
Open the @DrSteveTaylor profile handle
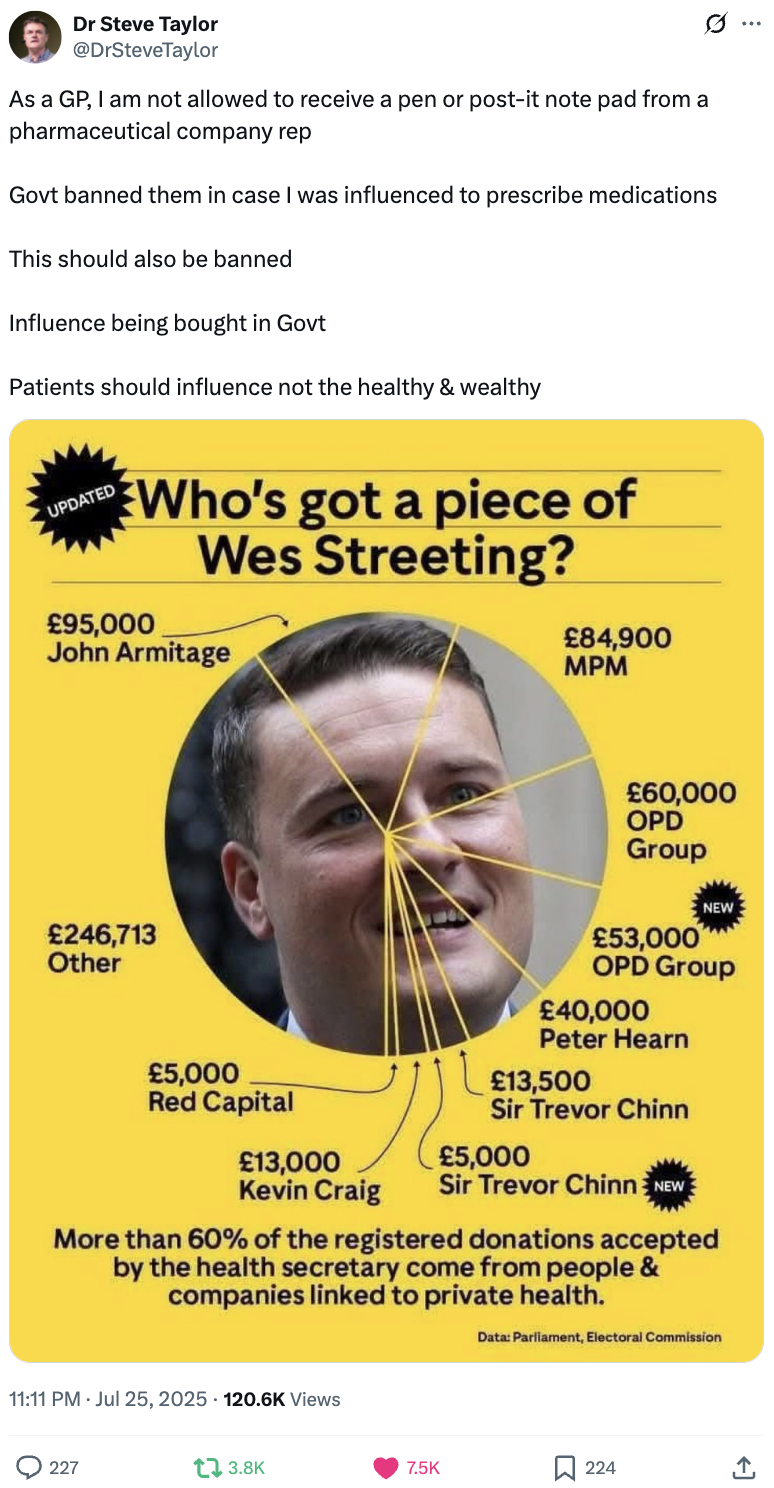(x=145, y=49)
